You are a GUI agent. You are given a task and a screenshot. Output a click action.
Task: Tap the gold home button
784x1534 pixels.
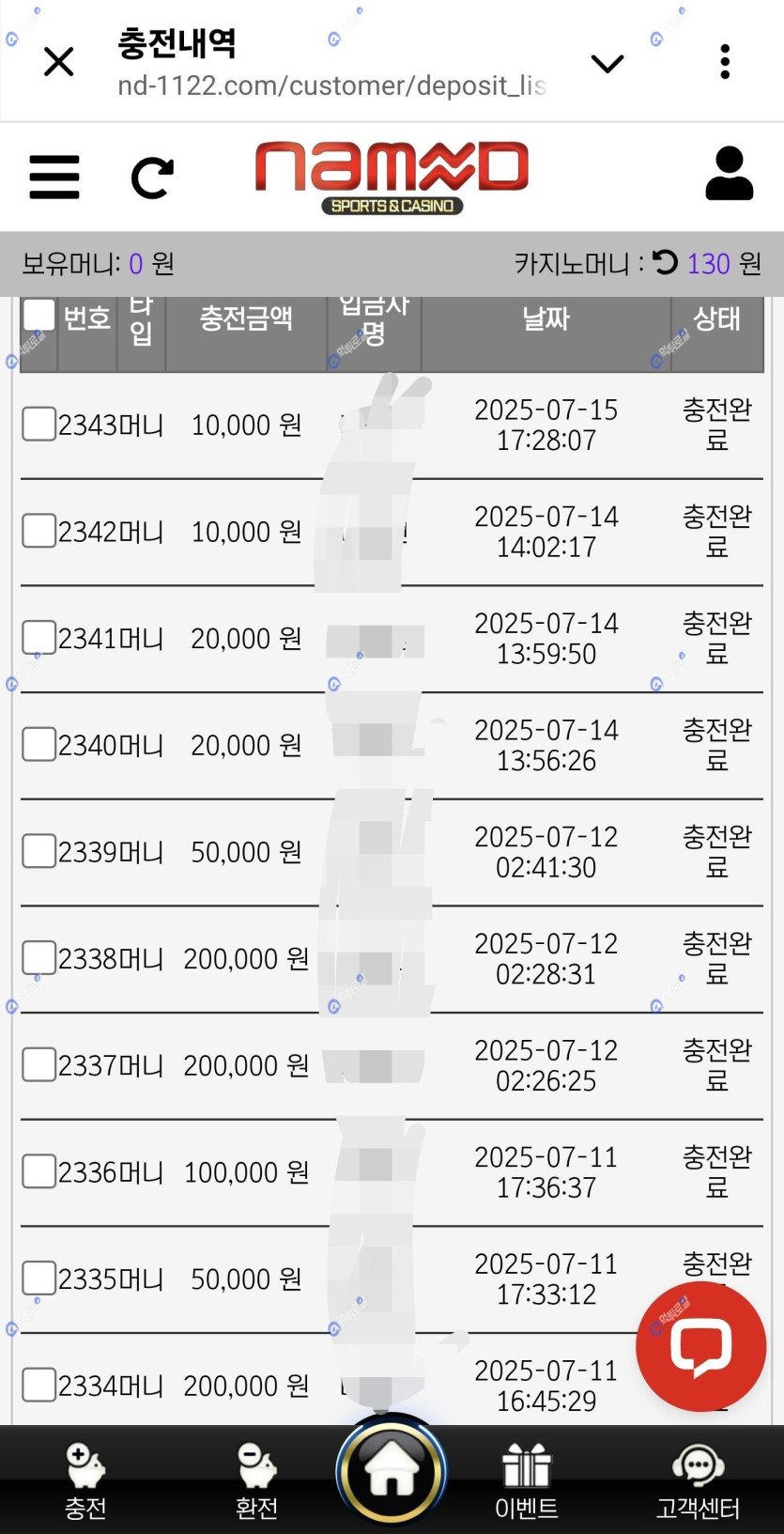click(x=392, y=1470)
